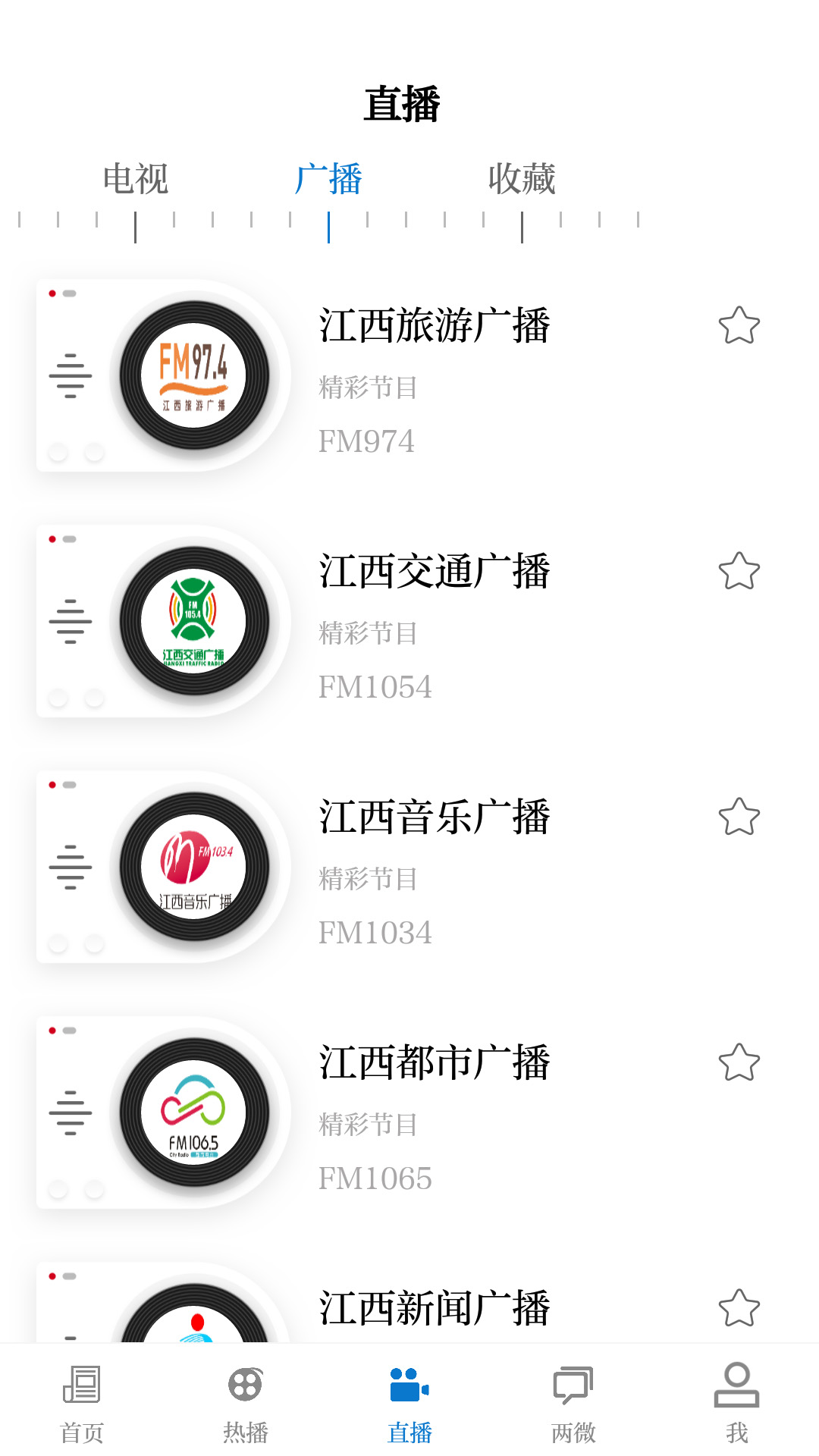Favorite 江西旅游广播 using its star
Viewport: 819px width, 1456px height.
(x=739, y=326)
